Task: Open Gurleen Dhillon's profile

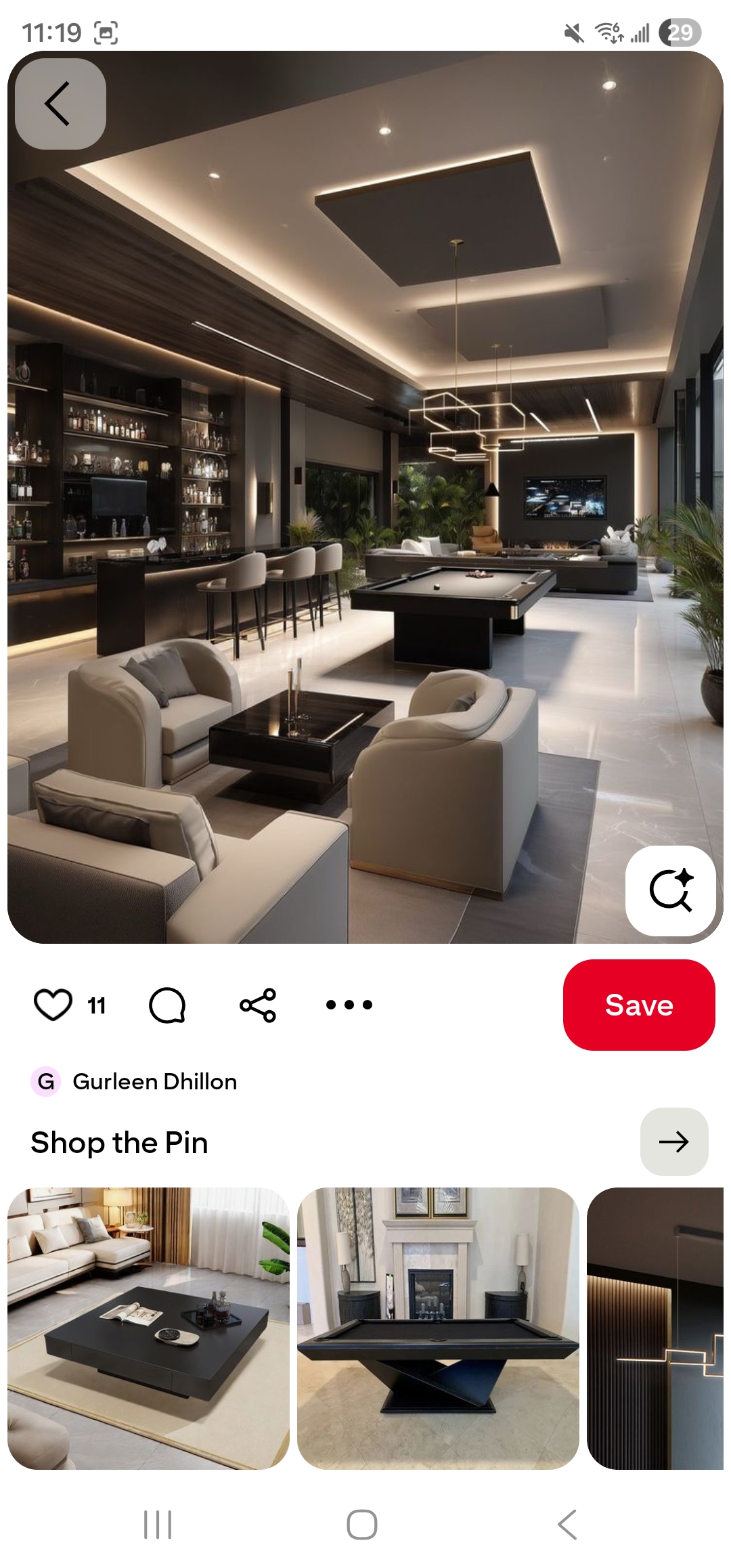Action: pos(154,1081)
